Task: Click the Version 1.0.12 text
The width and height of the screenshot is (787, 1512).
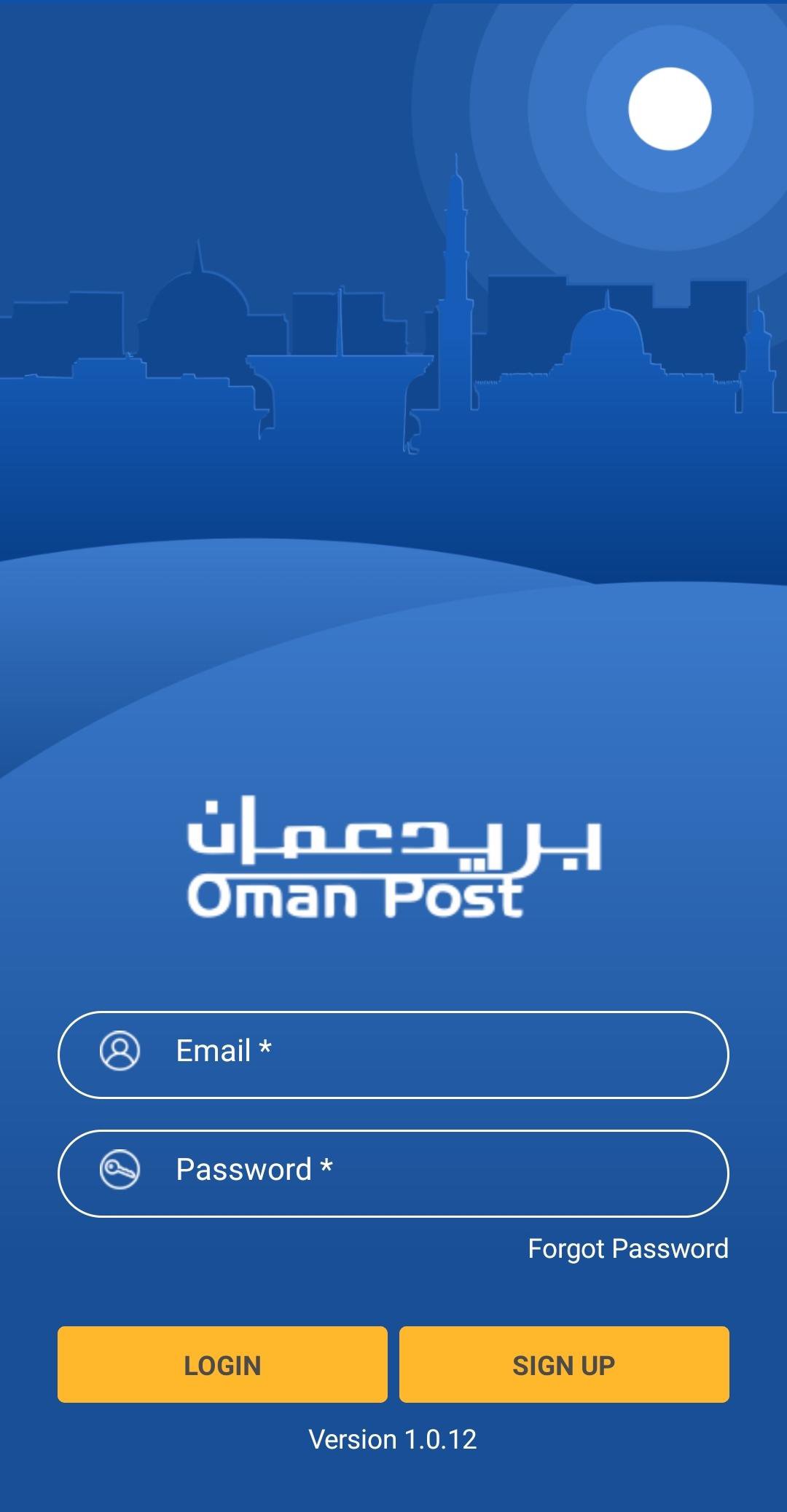Action: (393, 1438)
